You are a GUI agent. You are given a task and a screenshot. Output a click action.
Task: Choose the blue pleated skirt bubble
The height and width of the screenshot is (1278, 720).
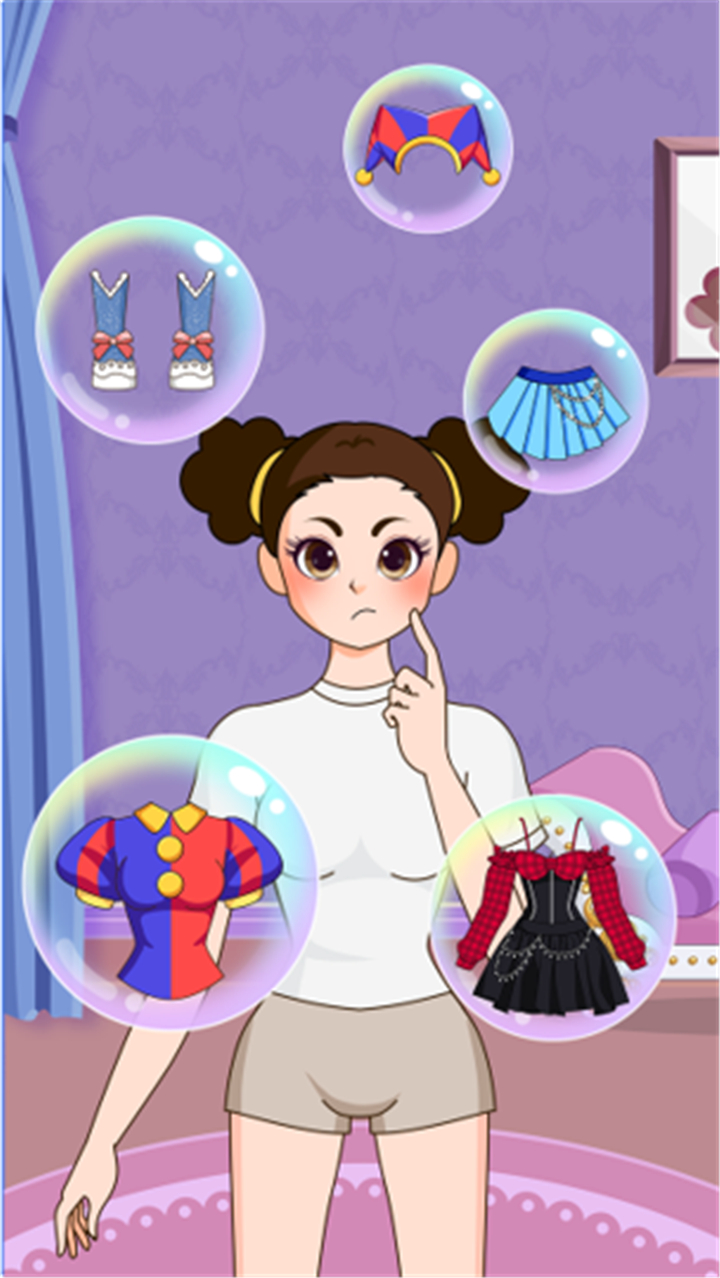[556, 401]
